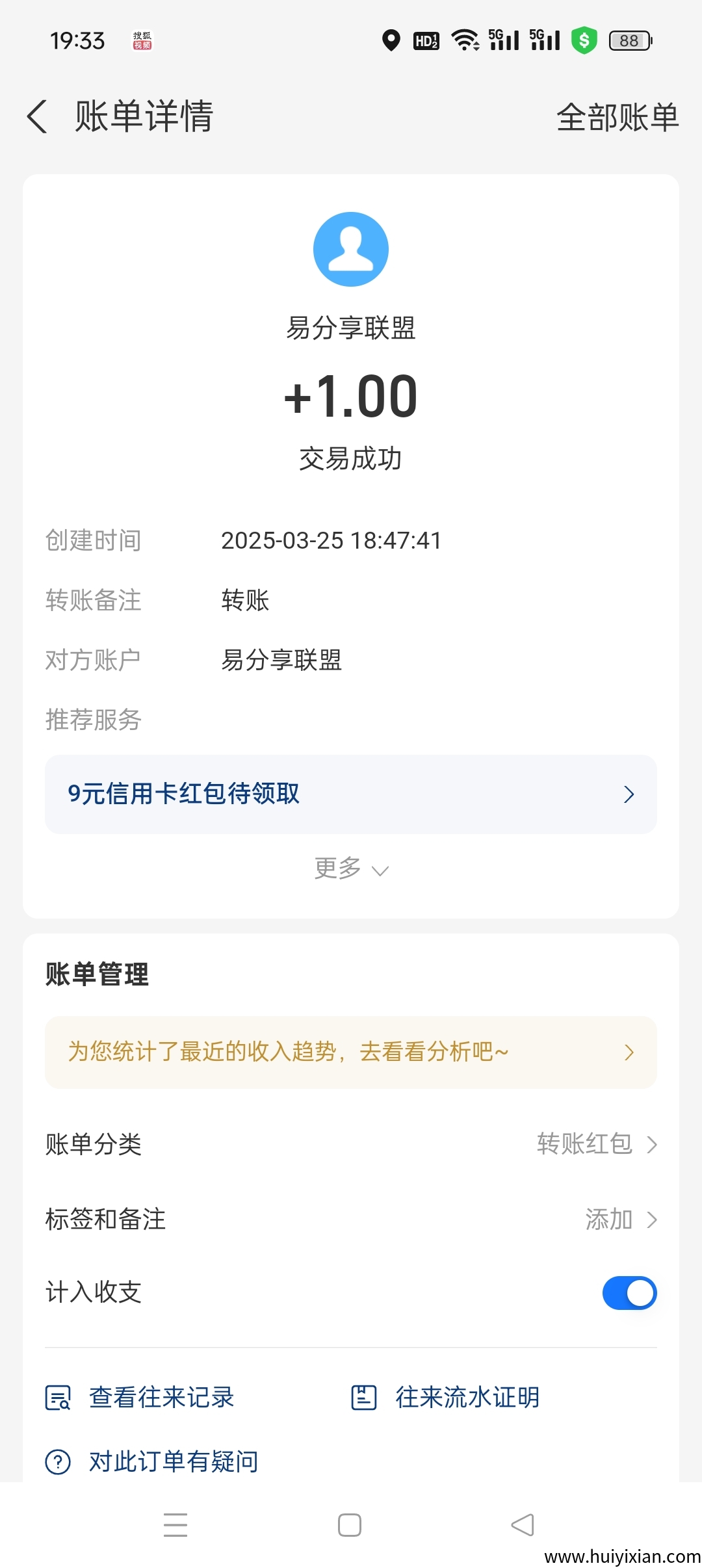
Task: Tap 对此订单有疑问 link
Action: 172,1461
